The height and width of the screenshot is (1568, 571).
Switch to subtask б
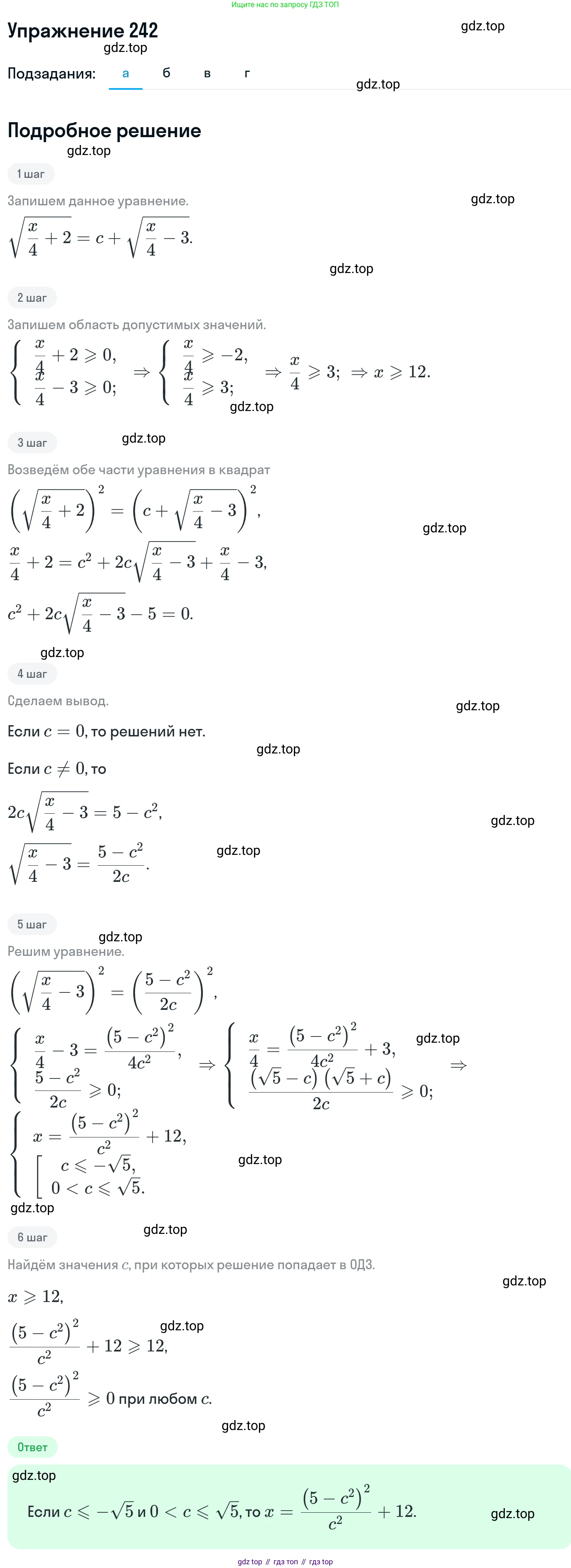(x=166, y=74)
